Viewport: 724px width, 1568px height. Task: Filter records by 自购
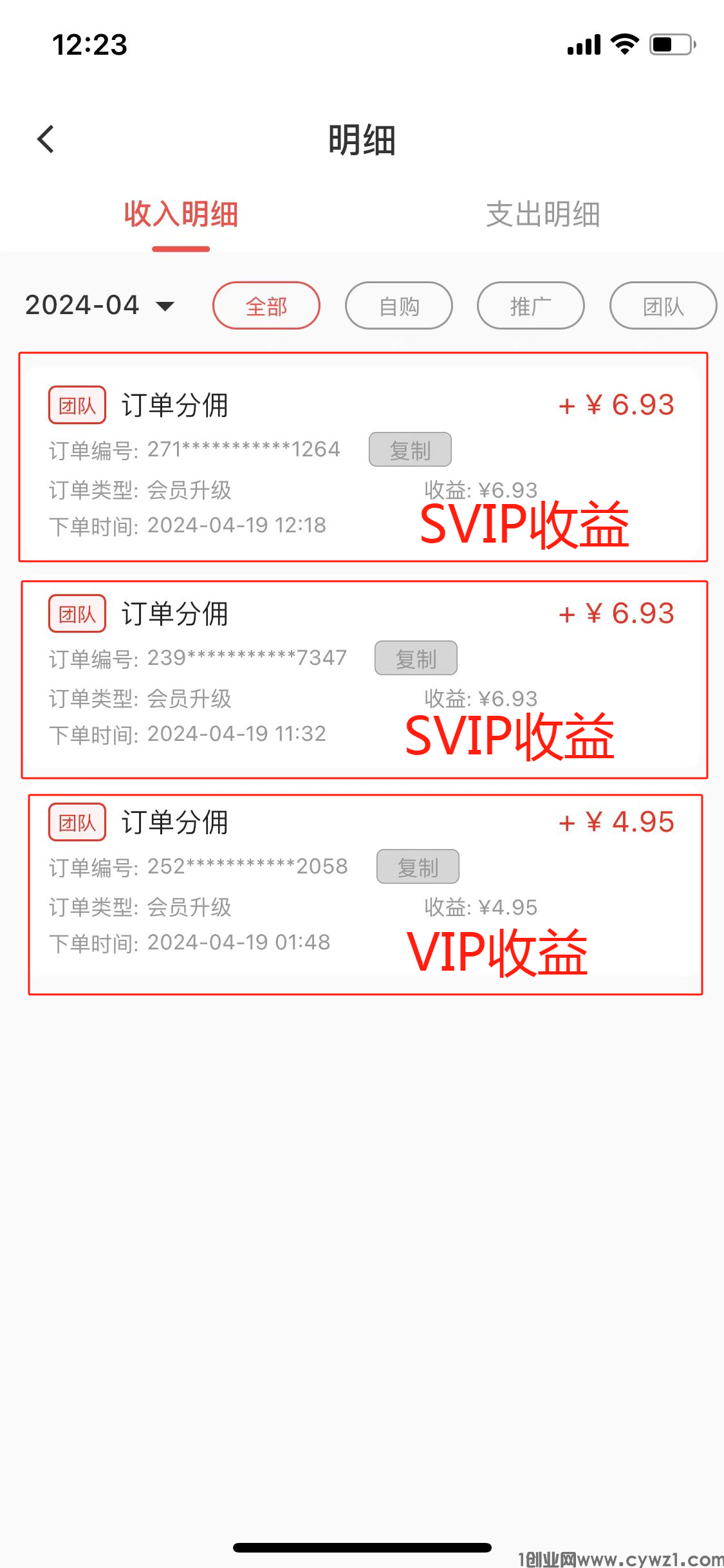(399, 306)
